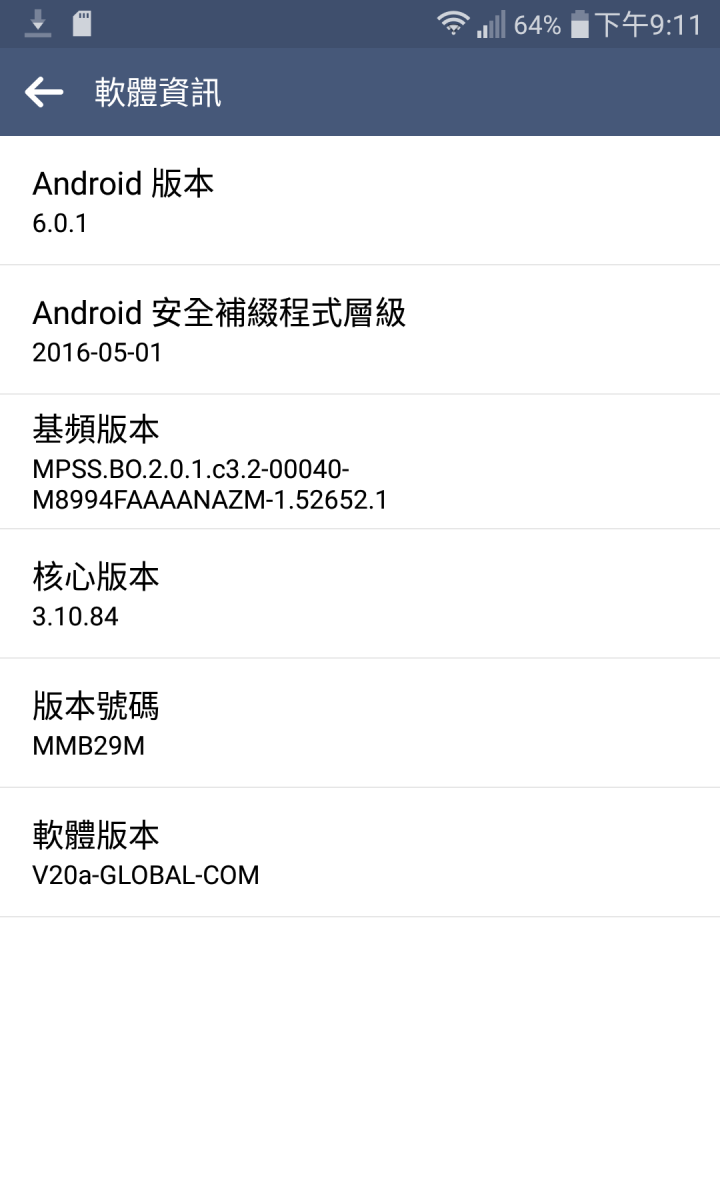Go back from the 軟體資訊 screen
Image resolution: width=720 pixels, height=1196 pixels.
coord(44,92)
